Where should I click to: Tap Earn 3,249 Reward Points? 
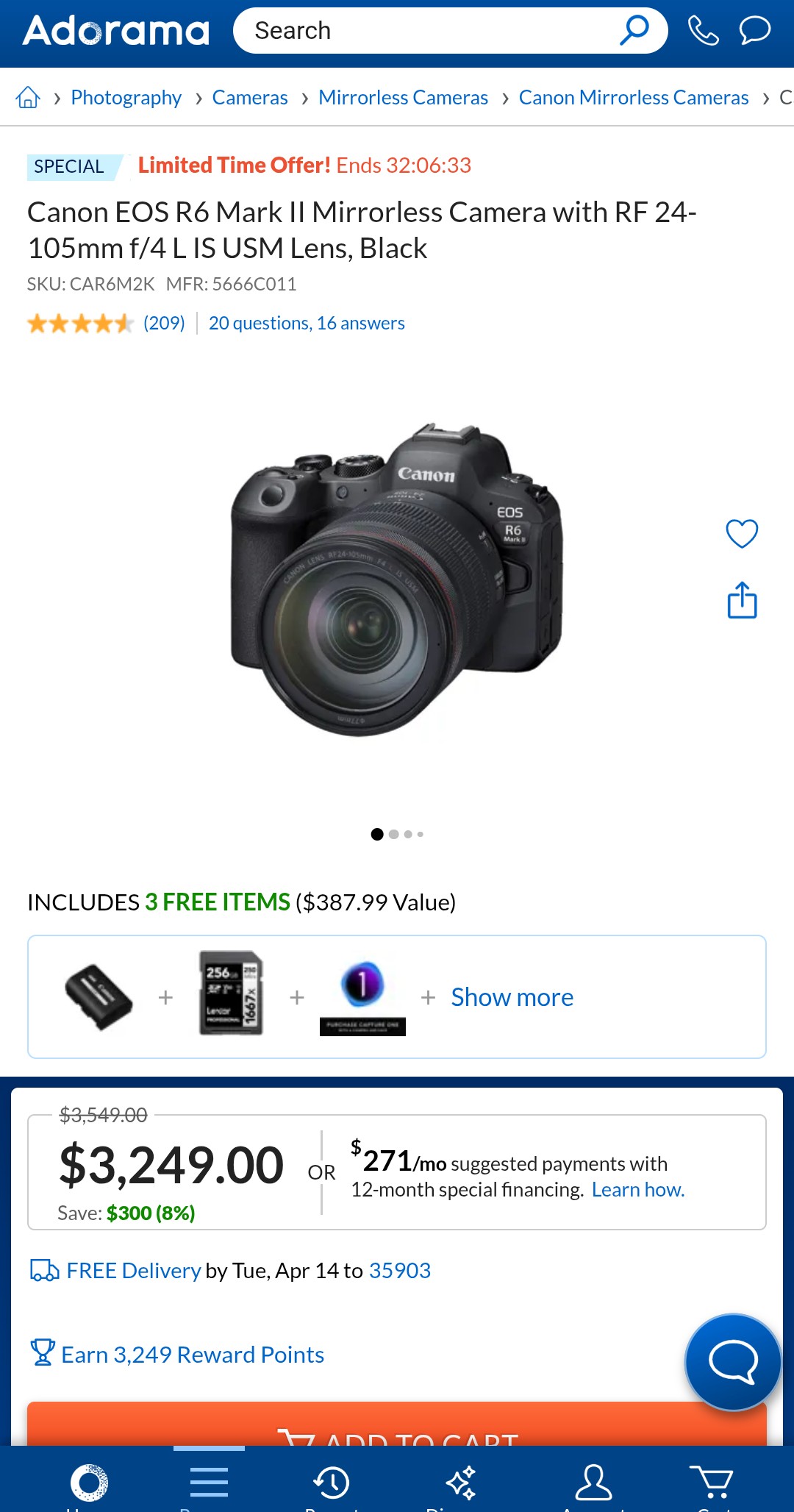tap(192, 1354)
